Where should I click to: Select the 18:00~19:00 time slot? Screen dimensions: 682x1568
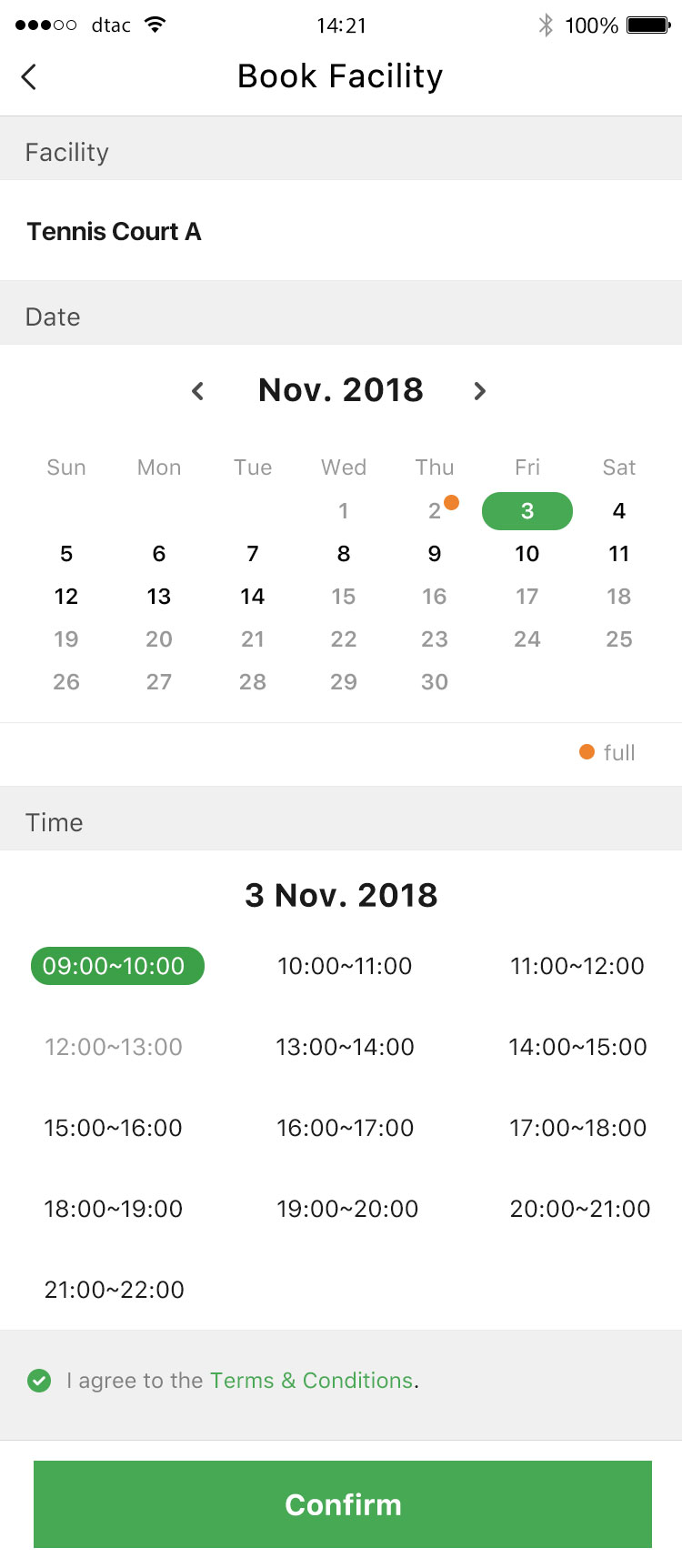coord(114,1209)
